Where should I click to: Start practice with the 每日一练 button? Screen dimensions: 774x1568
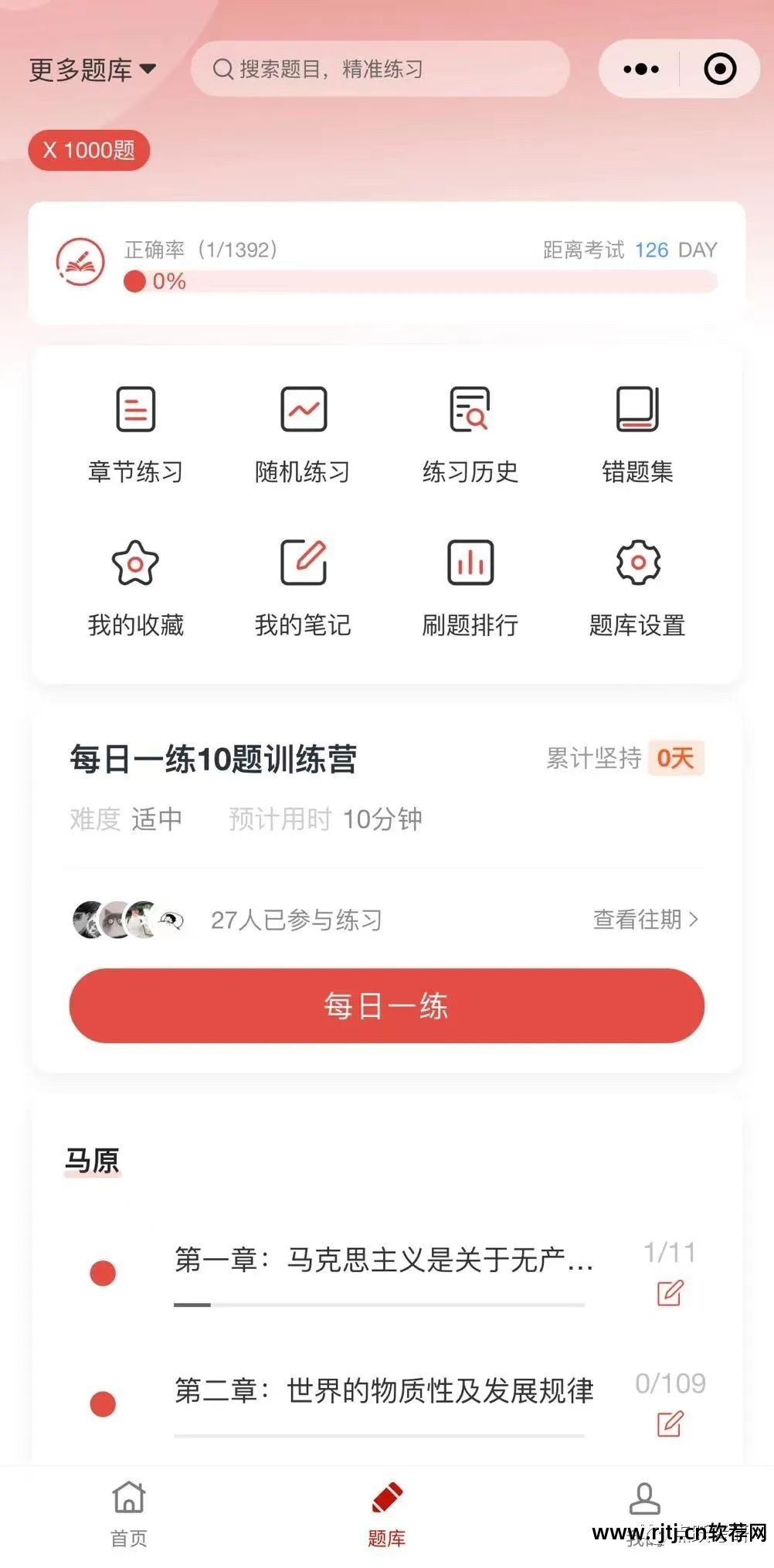[386, 1005]
